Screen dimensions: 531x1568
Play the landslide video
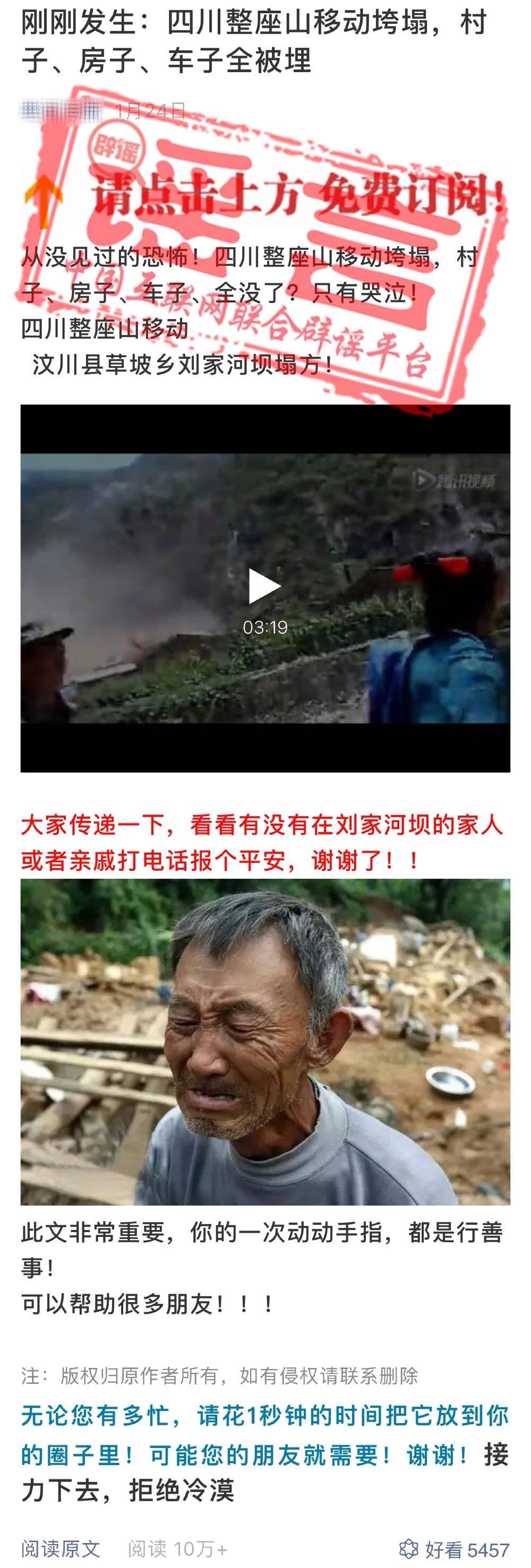point(265,587)
